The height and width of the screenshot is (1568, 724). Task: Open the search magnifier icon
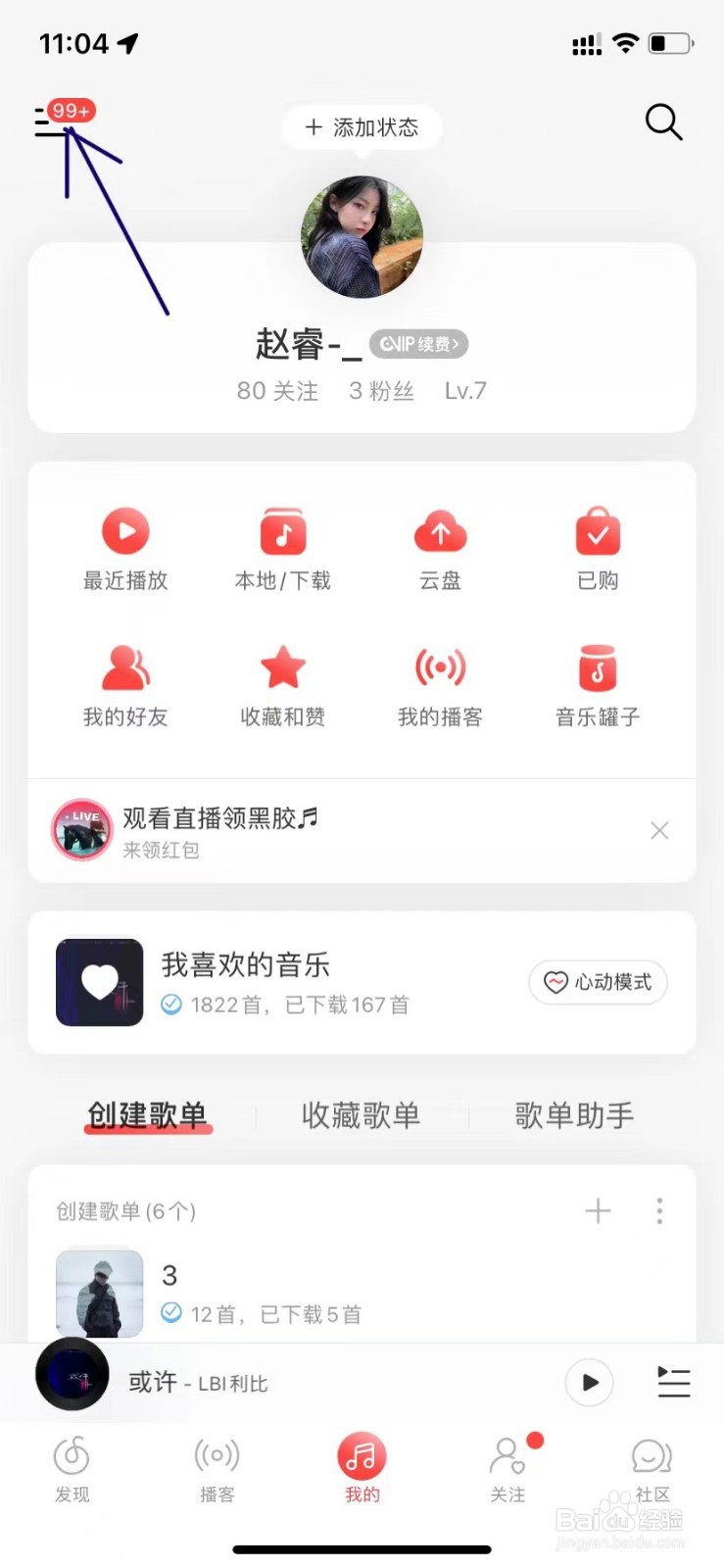click(x=663, y=122)
